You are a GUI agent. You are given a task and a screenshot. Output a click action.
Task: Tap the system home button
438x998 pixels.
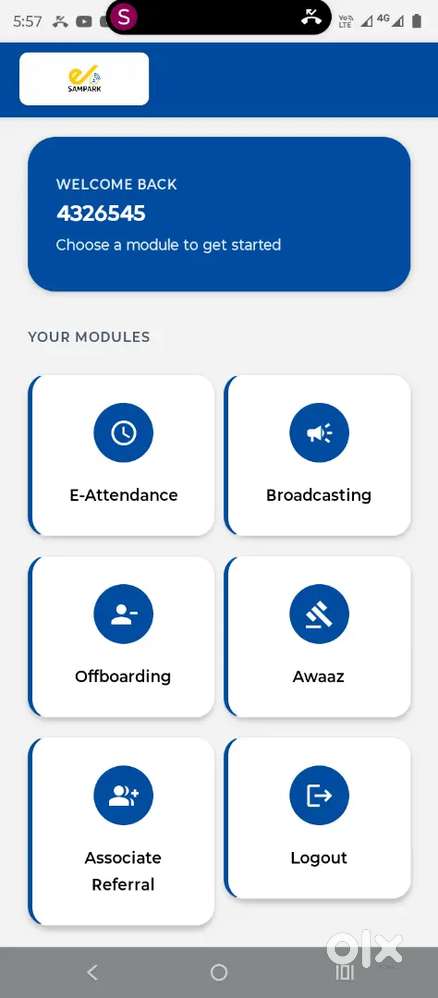[218, 972]
